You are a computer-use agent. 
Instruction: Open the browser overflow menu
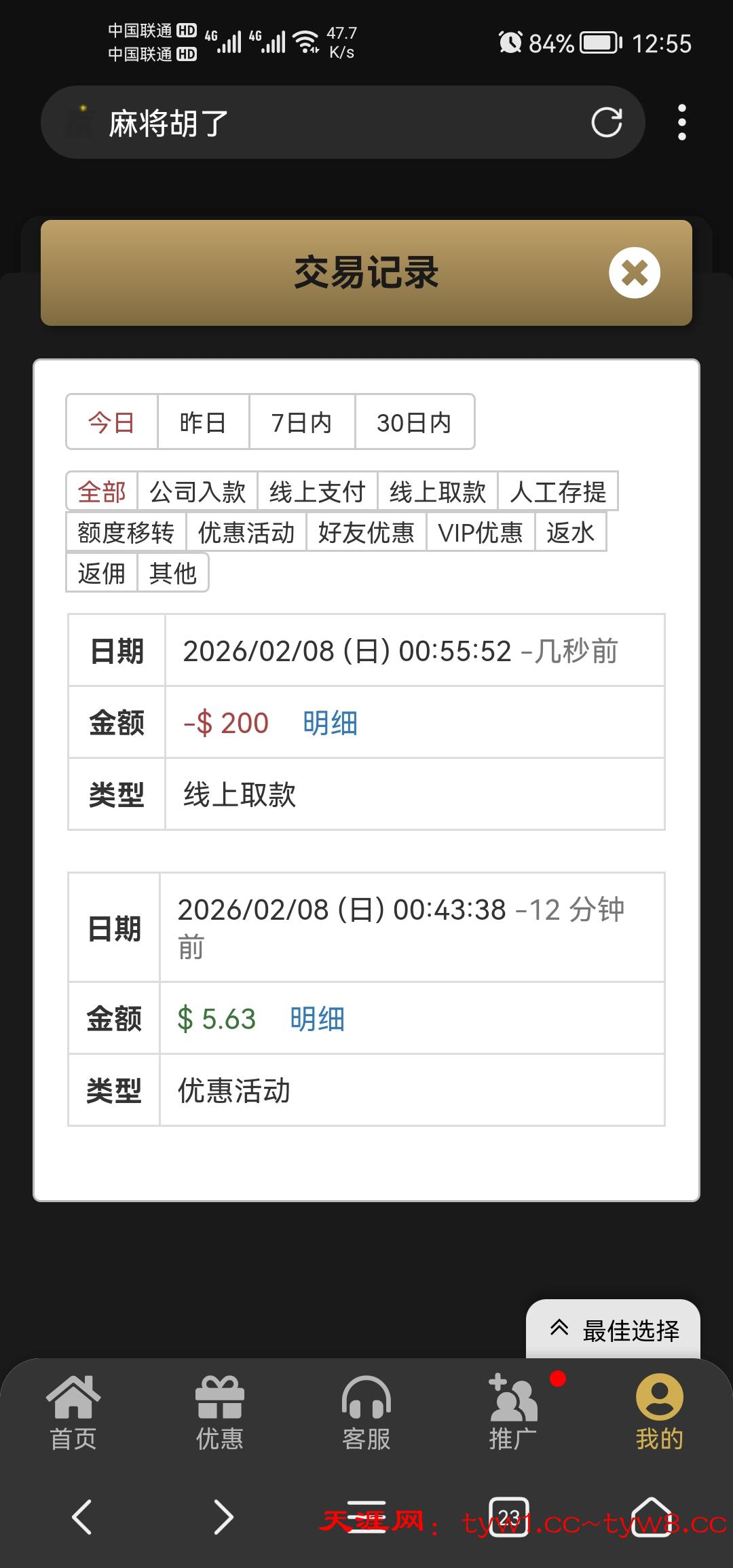coord(681,123)
